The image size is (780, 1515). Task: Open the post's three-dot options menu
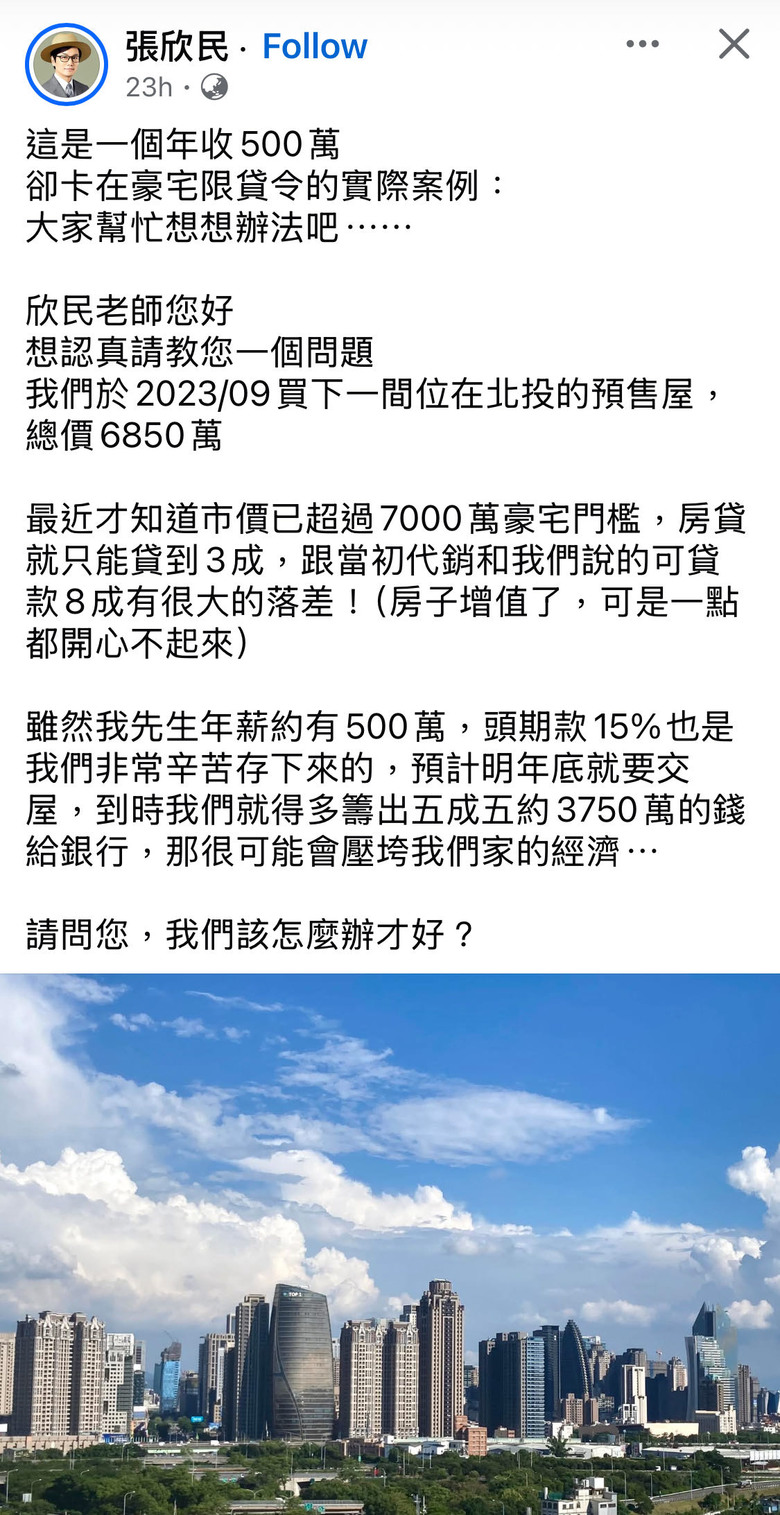point(642,44)
